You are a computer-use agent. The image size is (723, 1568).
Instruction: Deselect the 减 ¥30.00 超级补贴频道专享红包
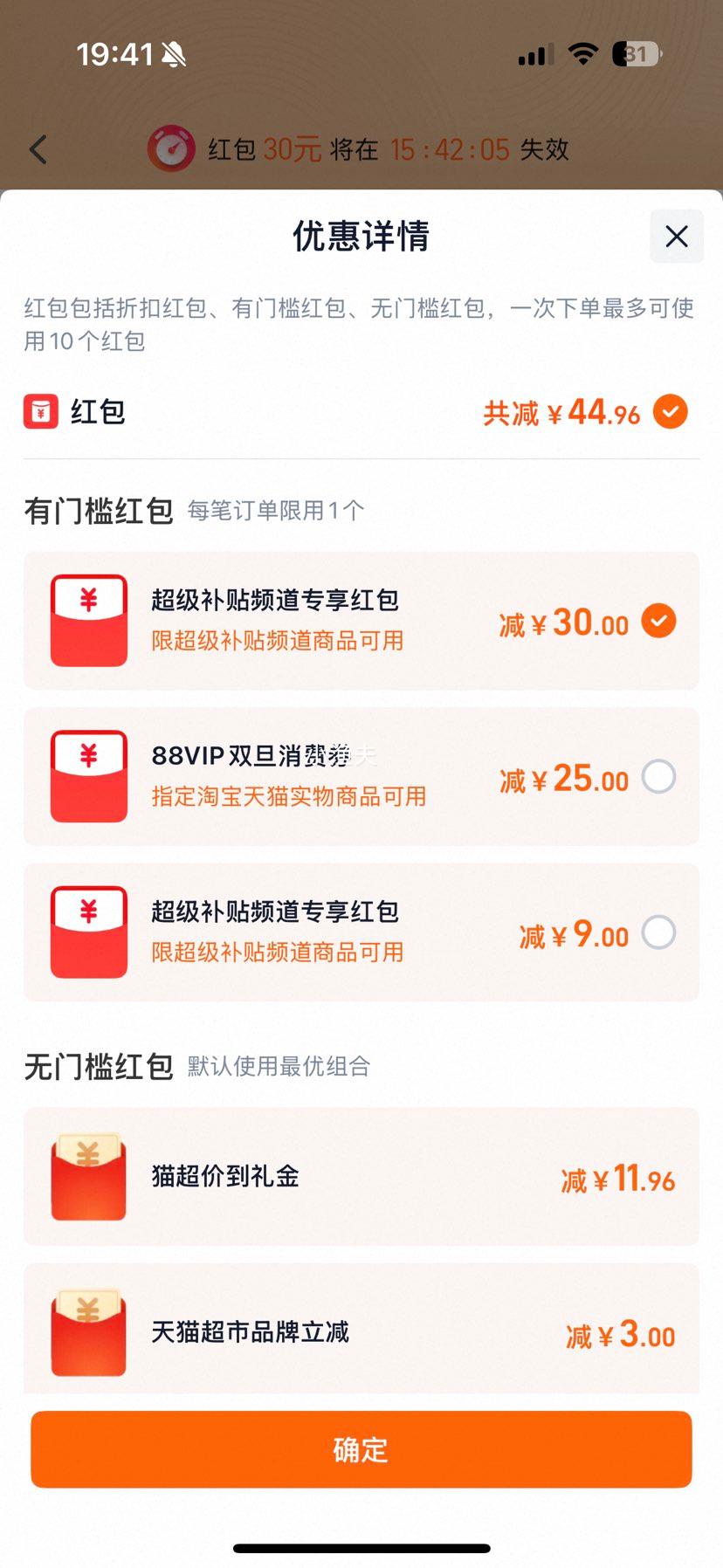(x=658, y=621)
